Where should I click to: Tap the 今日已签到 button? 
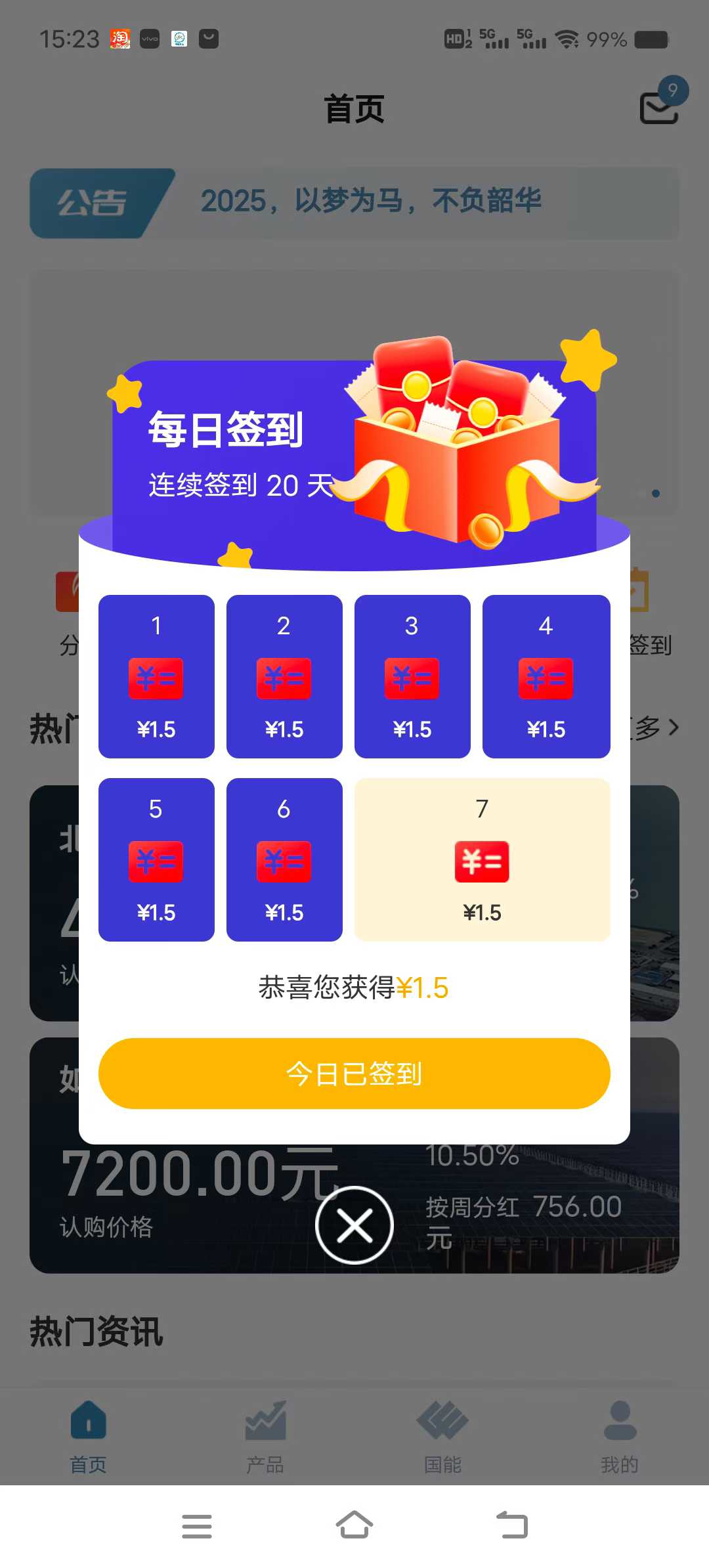(354, 1074)
